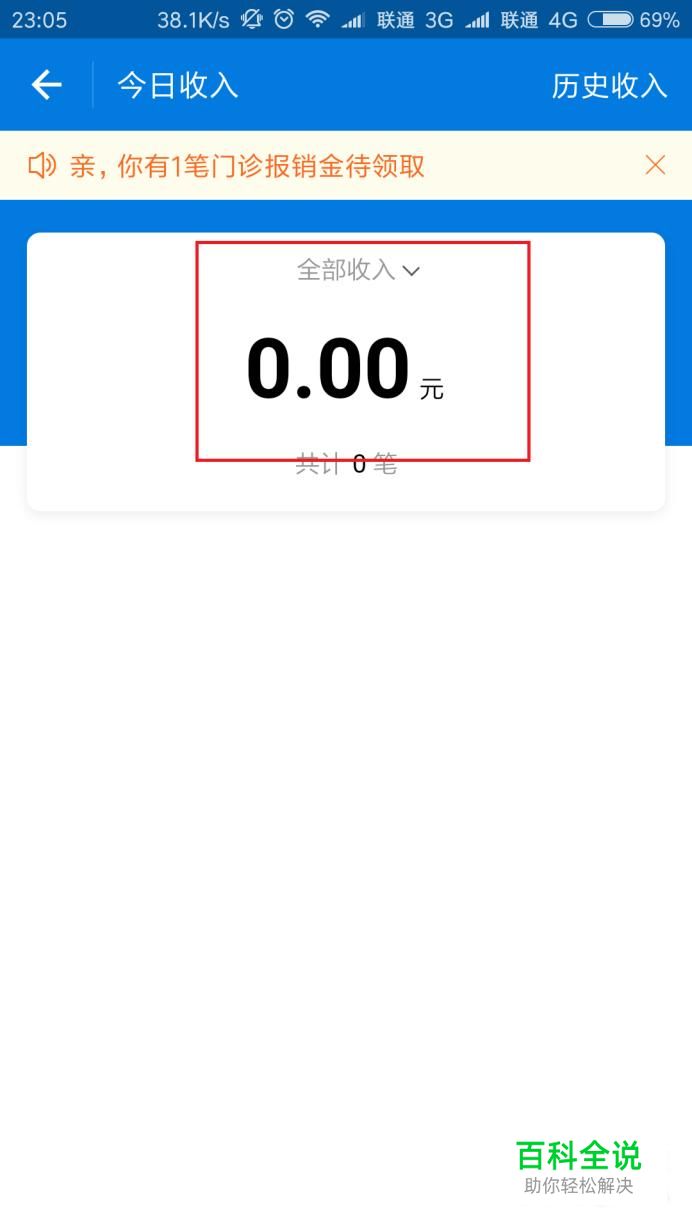Go back using the arrow icon
Viewport: 692px width, 1230px height.
(46, 86)
